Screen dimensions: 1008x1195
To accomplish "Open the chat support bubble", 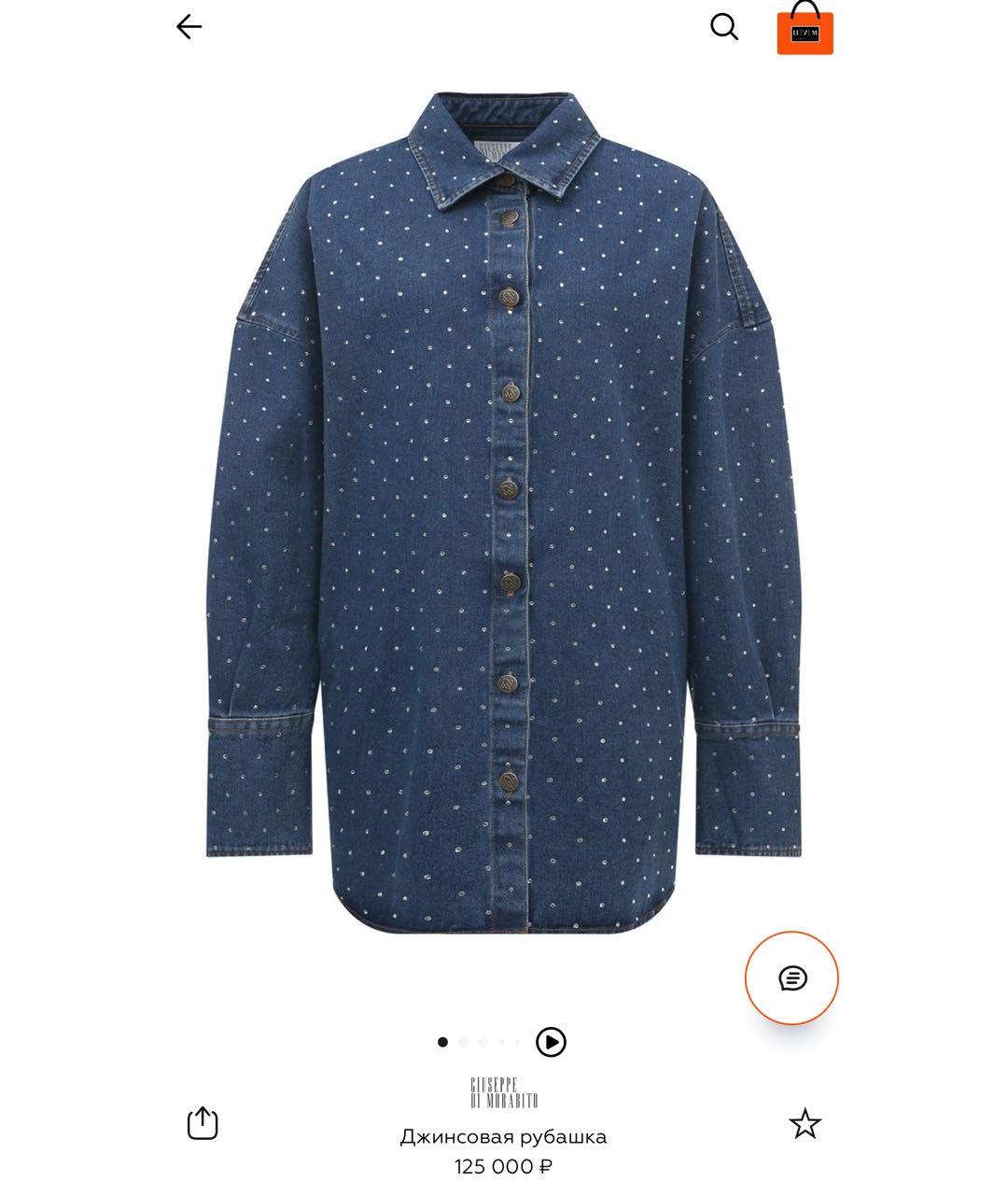I will [791, 977].
